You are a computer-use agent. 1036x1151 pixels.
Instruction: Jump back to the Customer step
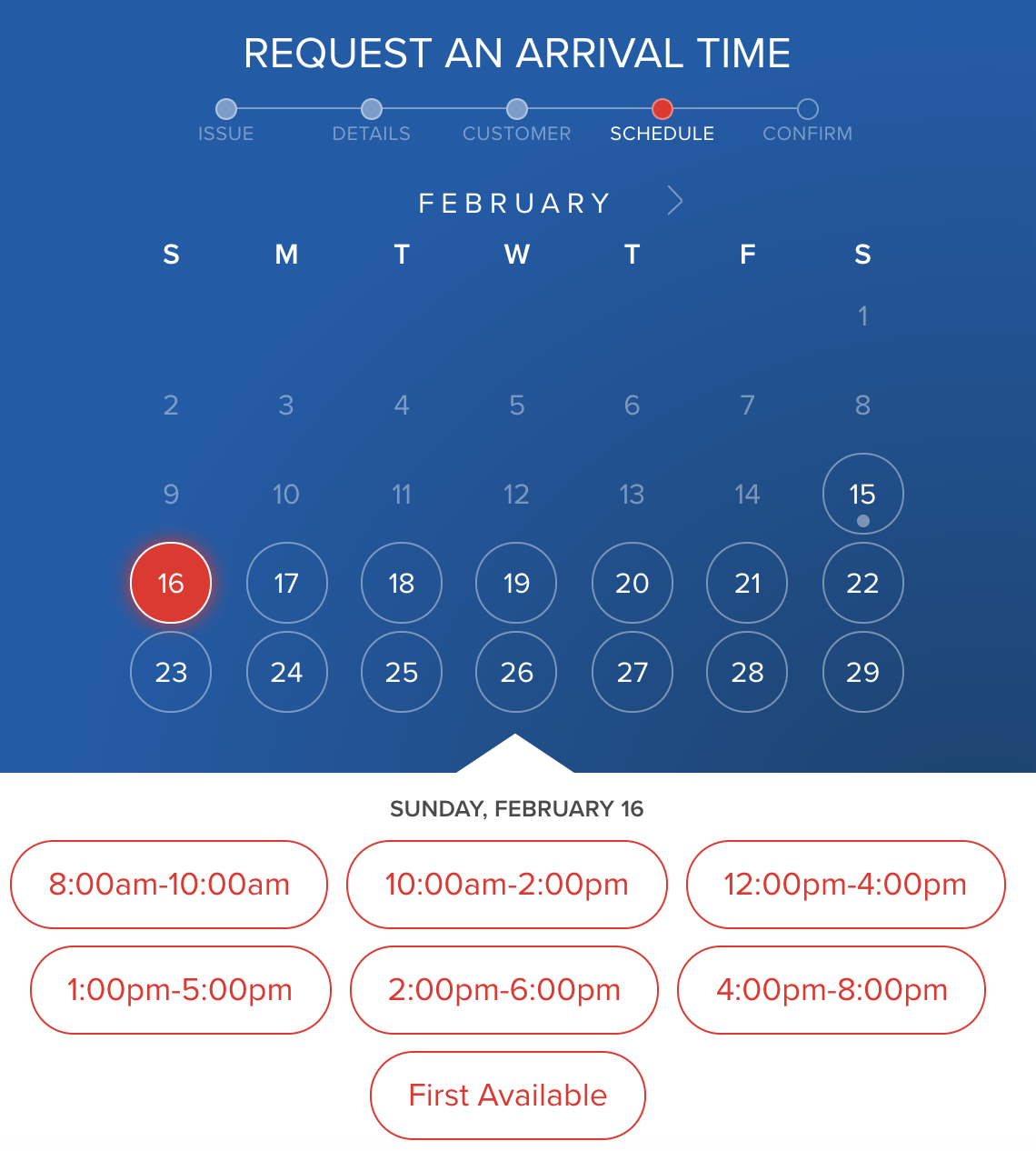(x=517, y=110)
